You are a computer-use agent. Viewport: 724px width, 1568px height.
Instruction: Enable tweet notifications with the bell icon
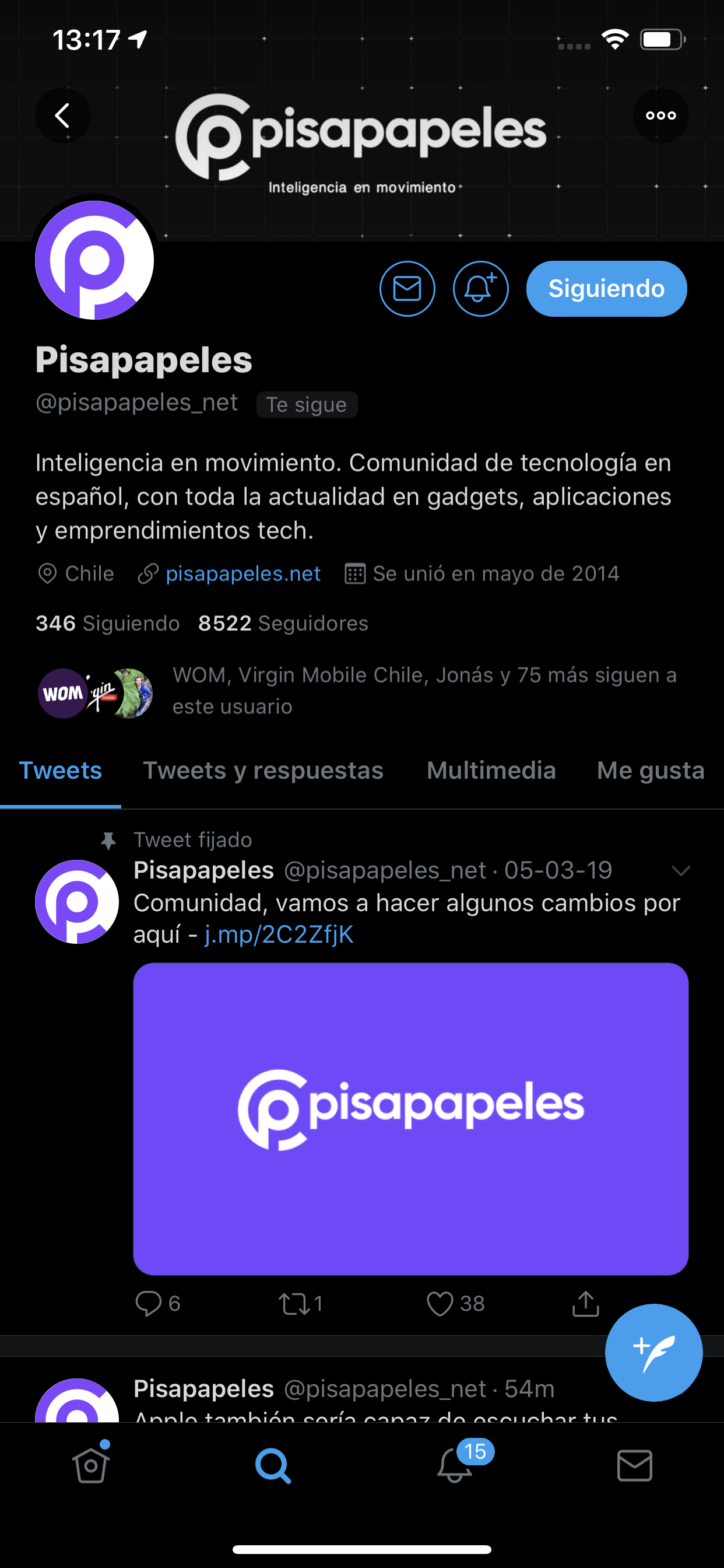(x=480, y=289)
